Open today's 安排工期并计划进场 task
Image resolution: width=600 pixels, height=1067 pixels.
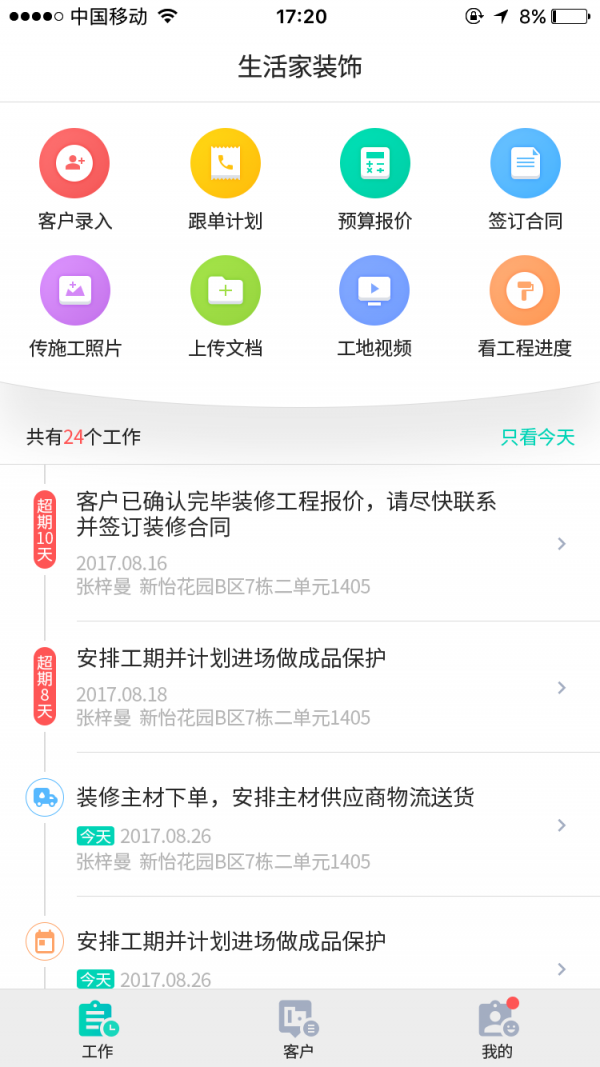point(300,955)
